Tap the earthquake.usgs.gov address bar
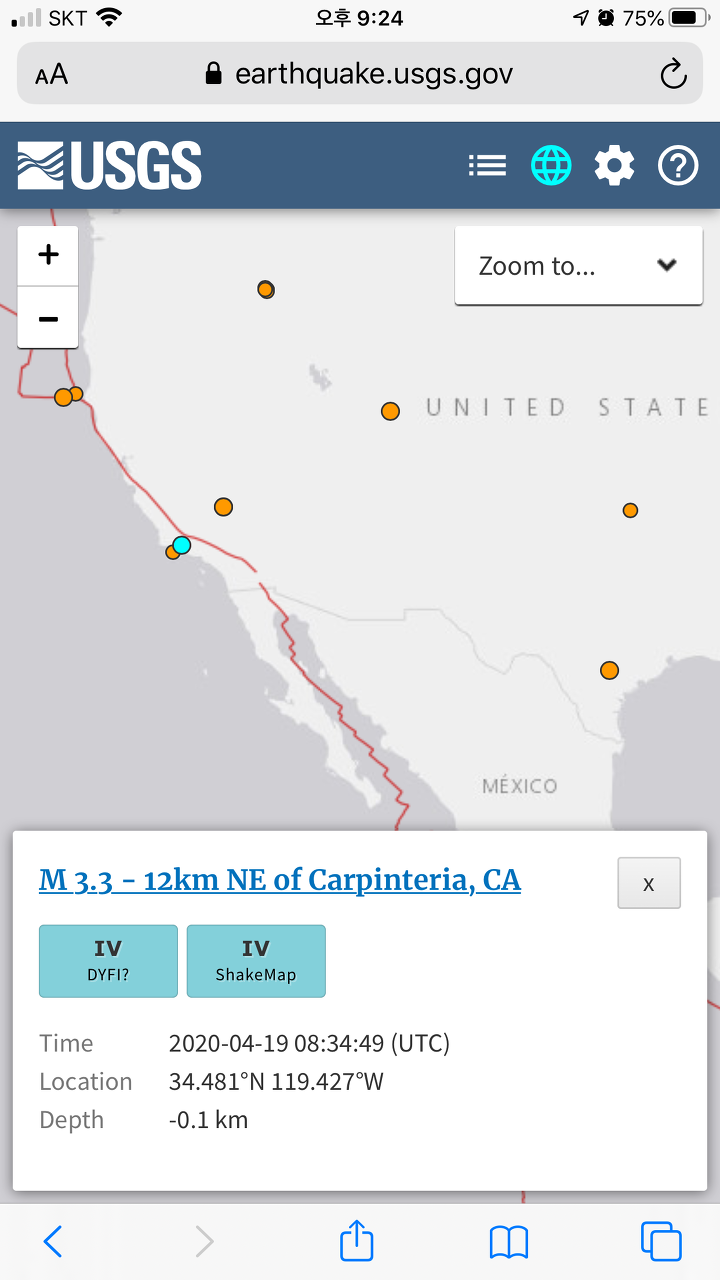This screenshot has height=1280, width=720. click(x=360, y=74)
